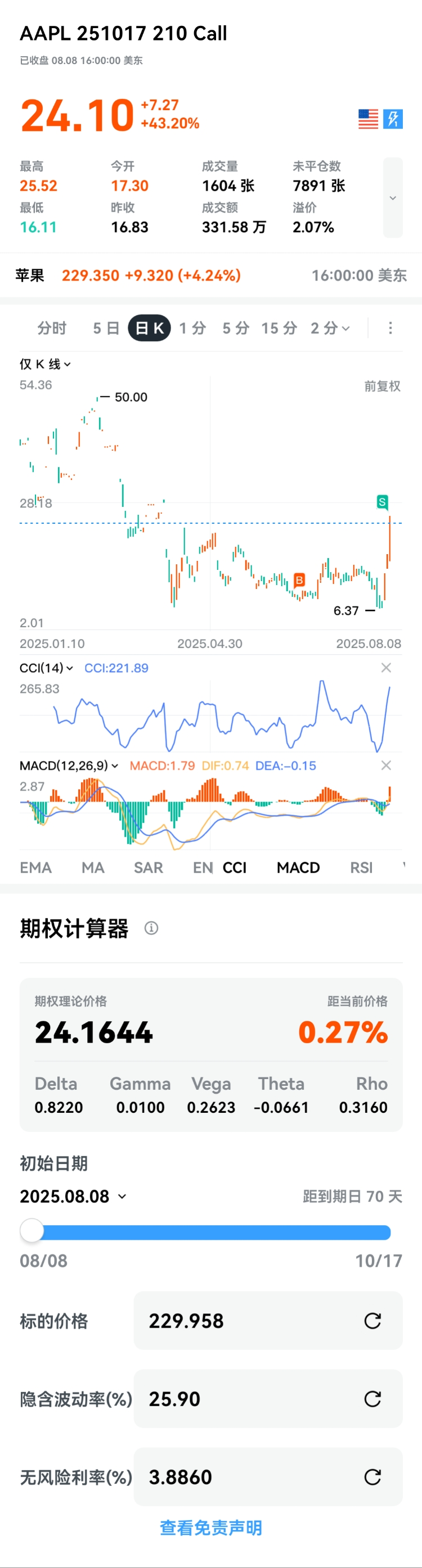
Task: Open the 2分 interval dropdown
Action: point(330,329)
